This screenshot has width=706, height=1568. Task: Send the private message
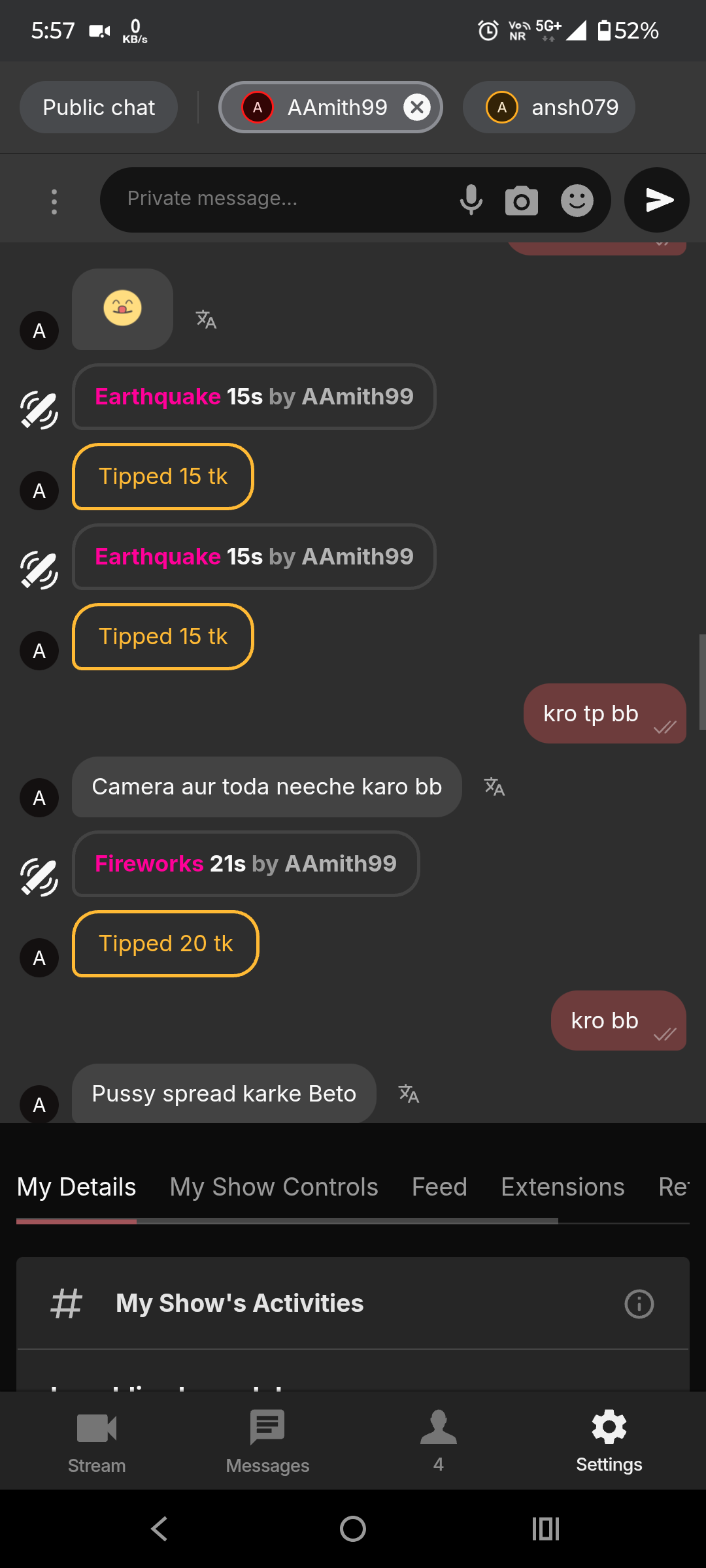coord(657,200)
